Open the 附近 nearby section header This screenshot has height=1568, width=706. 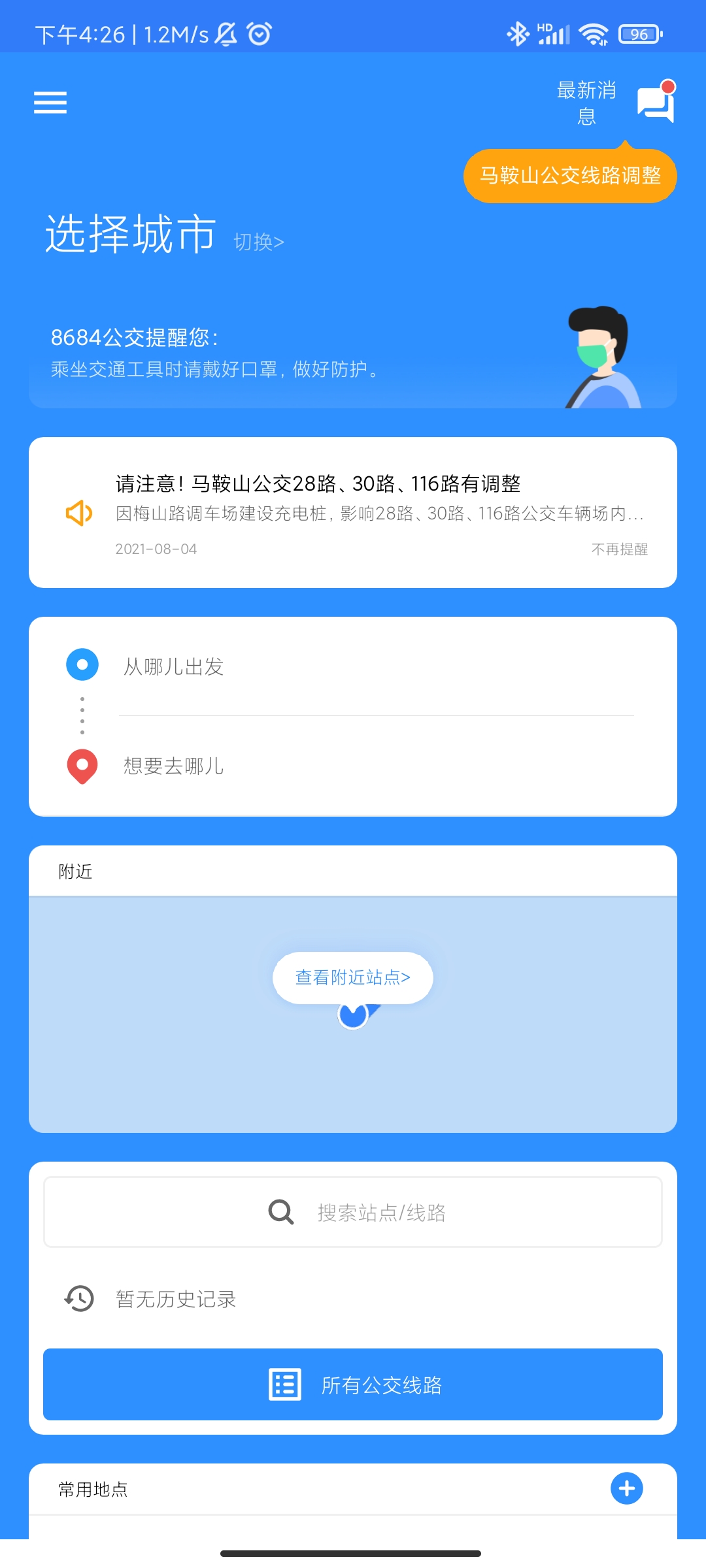click(75, 870)
